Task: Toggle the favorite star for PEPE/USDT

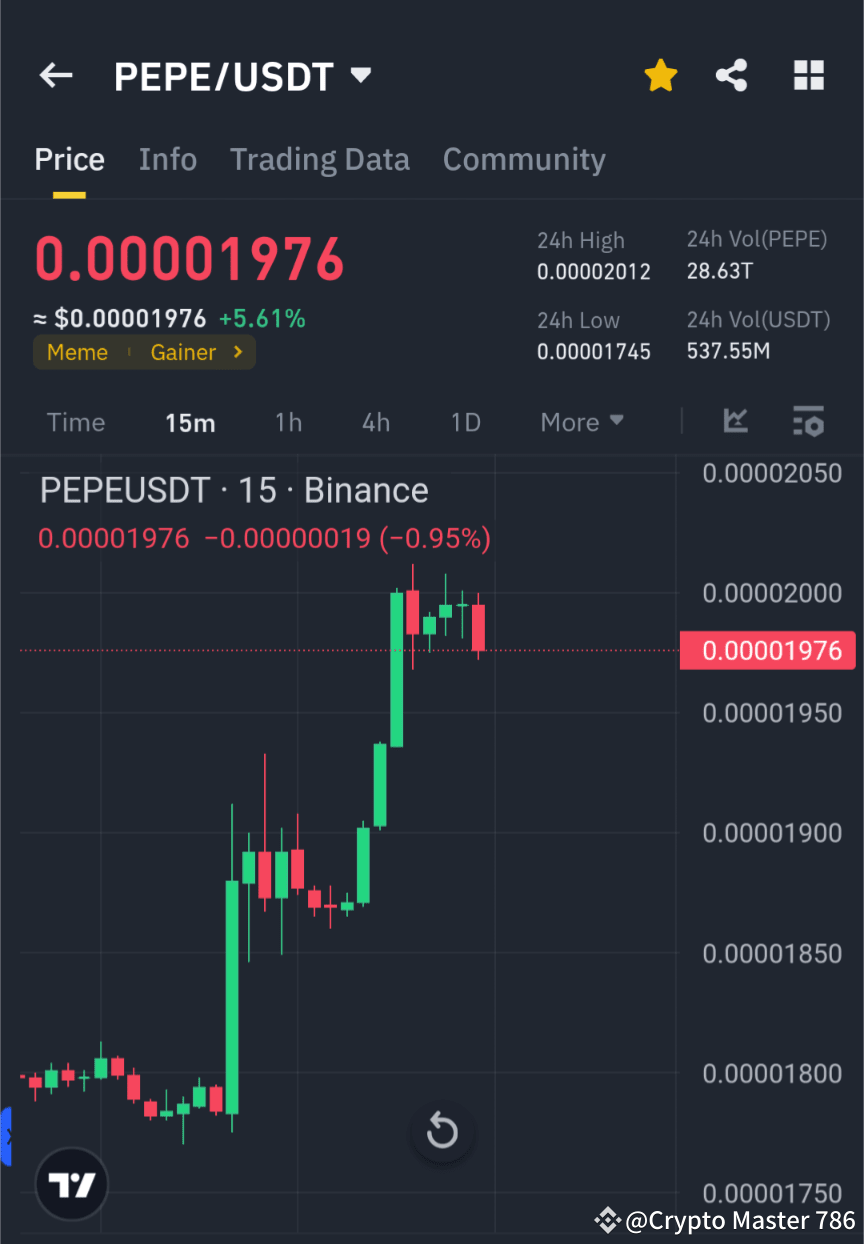Action: tap(660, 75)
